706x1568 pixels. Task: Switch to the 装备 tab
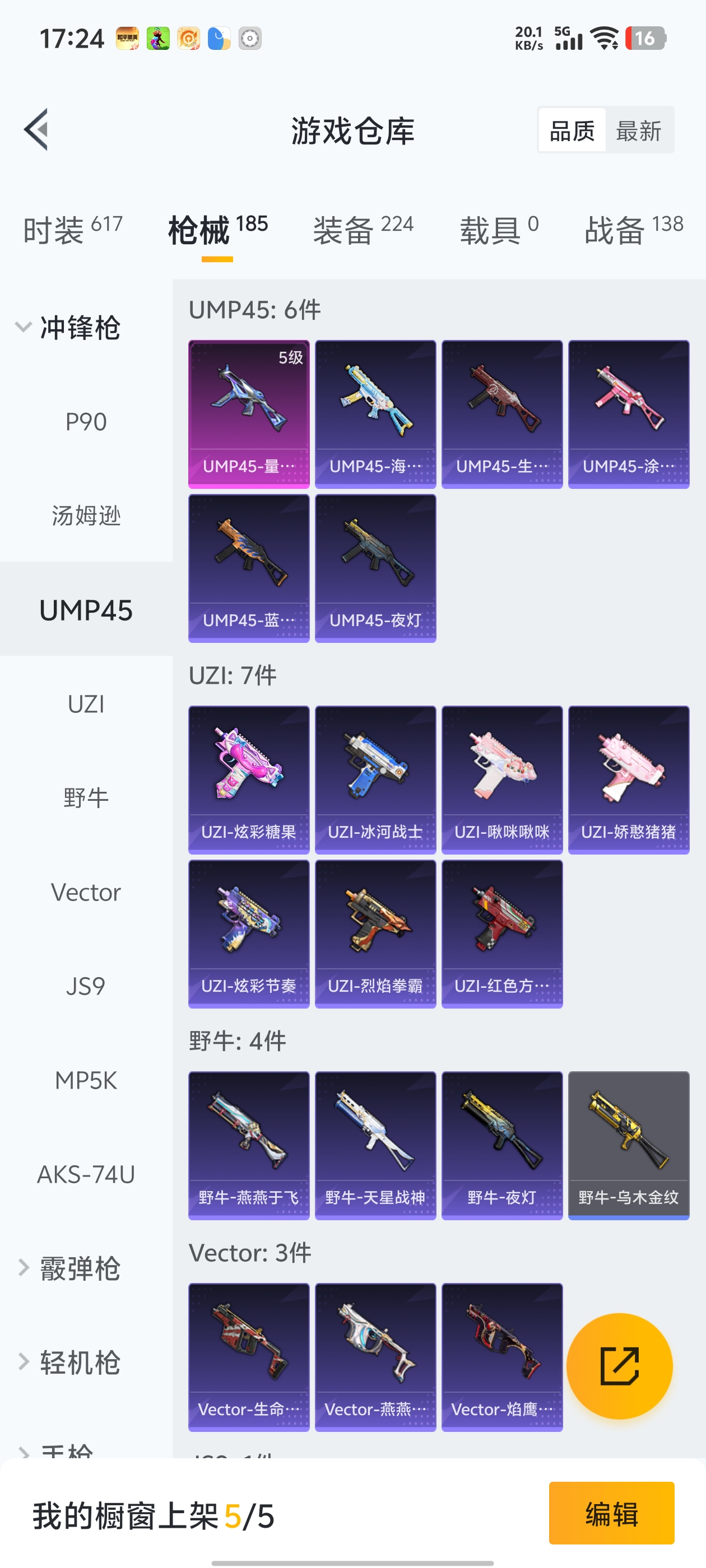click(363, 230)
